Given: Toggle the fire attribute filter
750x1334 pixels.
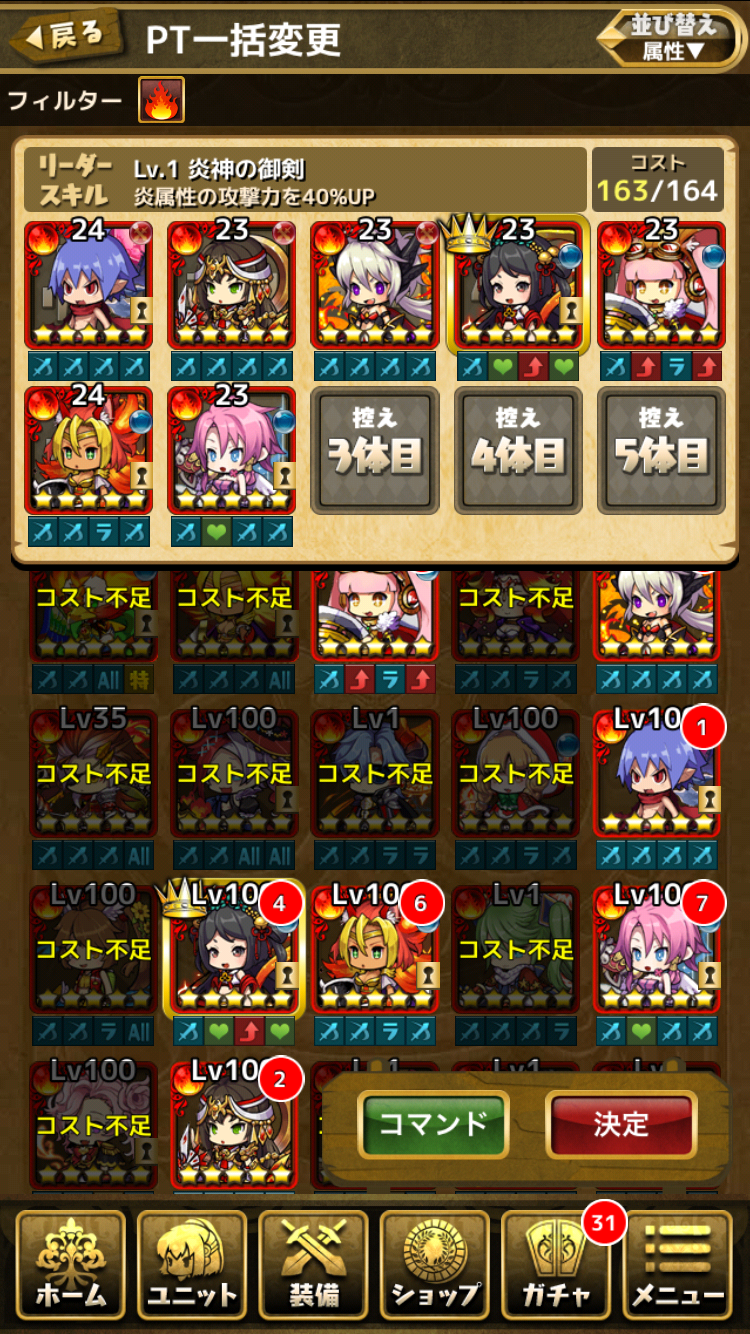Looking at the screenshot, I should tap(161, 100).
